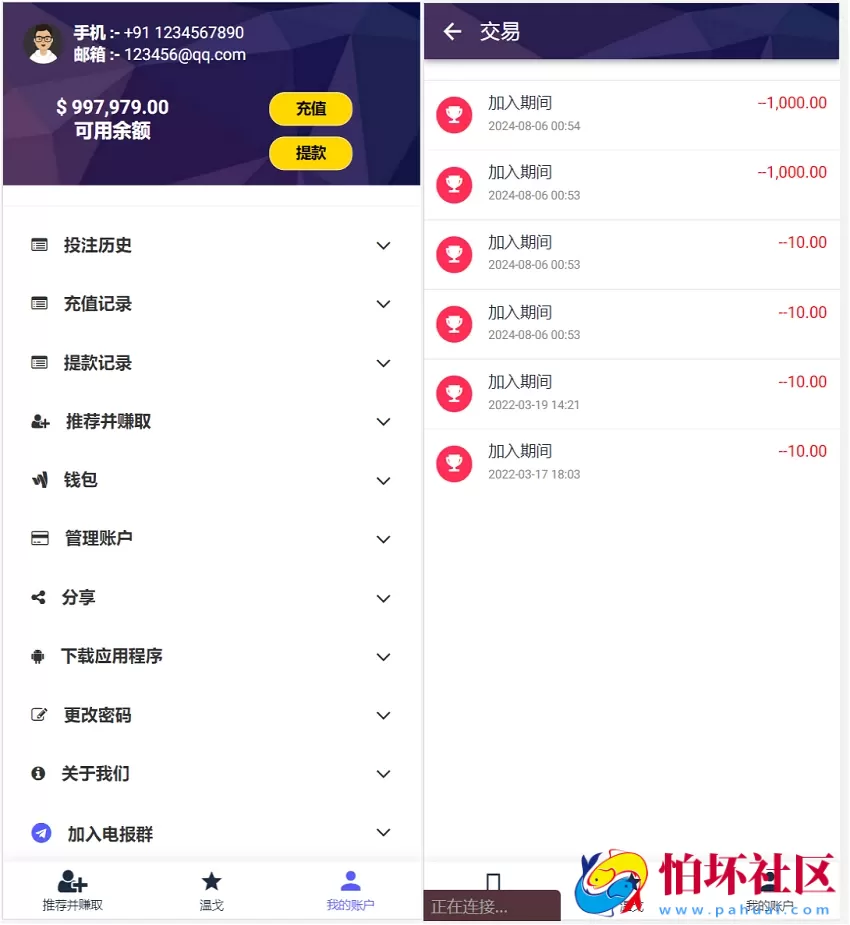Click the back arrow on the 交易 header
The width and height of the screenshot is (850, 925).
tap(452, 31)
